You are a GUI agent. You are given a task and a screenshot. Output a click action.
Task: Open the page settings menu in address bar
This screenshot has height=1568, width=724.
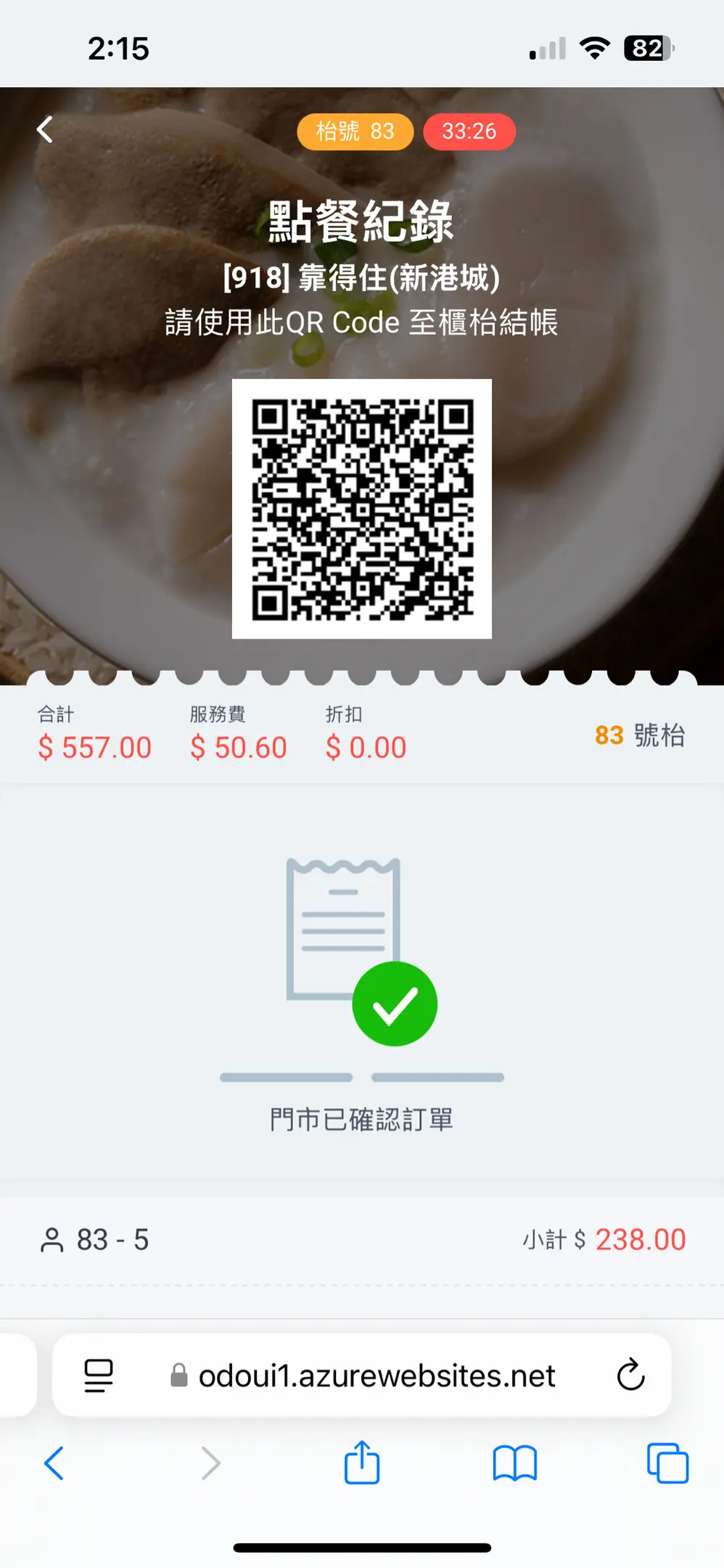click(x=99, y=1376)
